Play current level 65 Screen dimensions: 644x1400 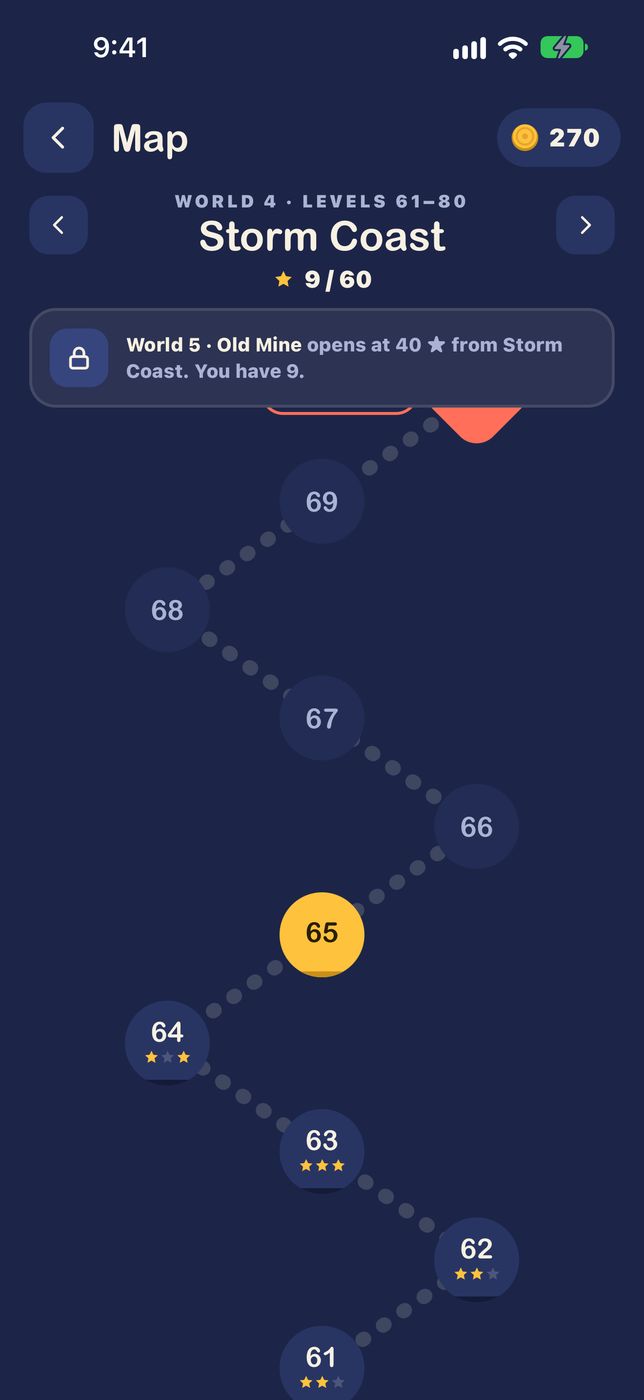[x=322, y=933]
